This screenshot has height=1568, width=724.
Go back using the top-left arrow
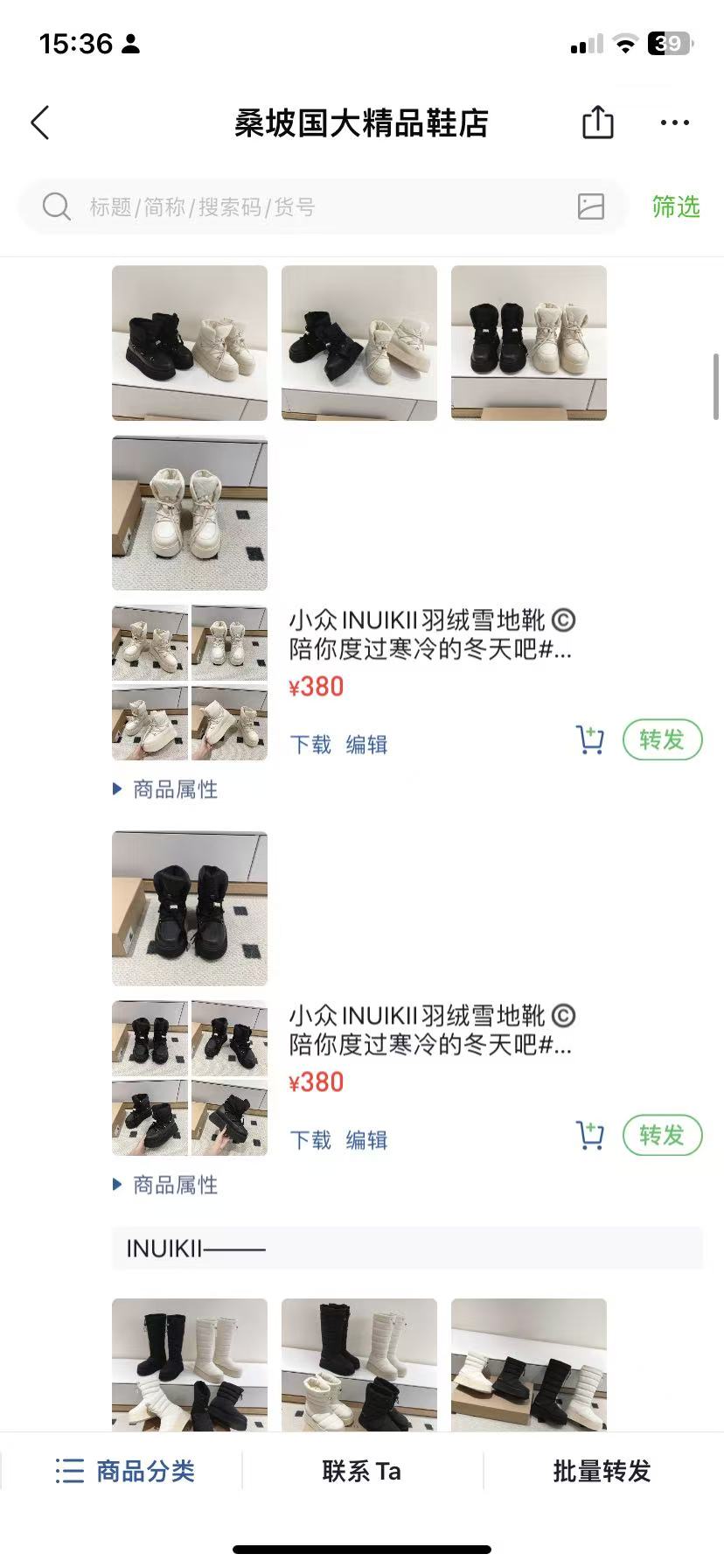click(40, 122)
